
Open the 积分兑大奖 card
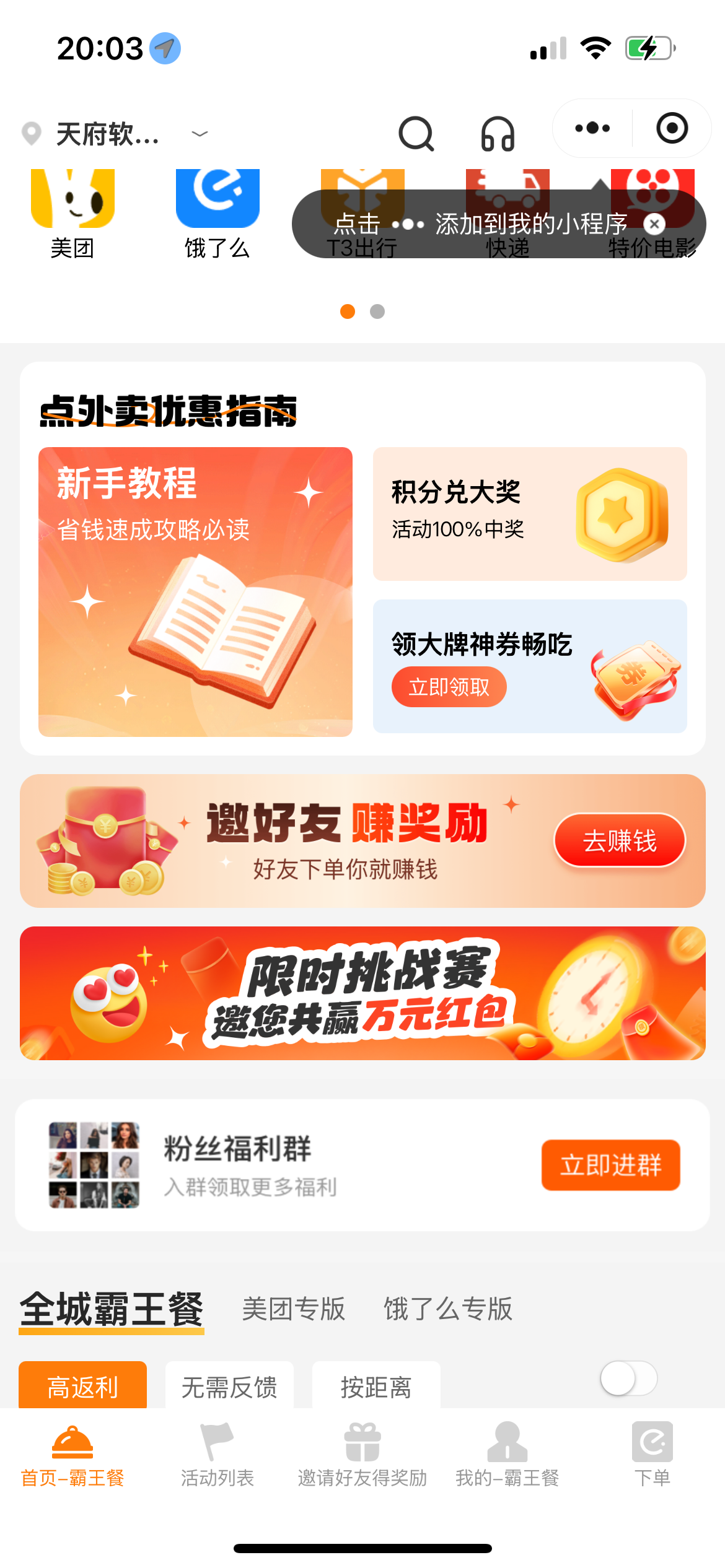pyautogui.click(x=530, y=514)
